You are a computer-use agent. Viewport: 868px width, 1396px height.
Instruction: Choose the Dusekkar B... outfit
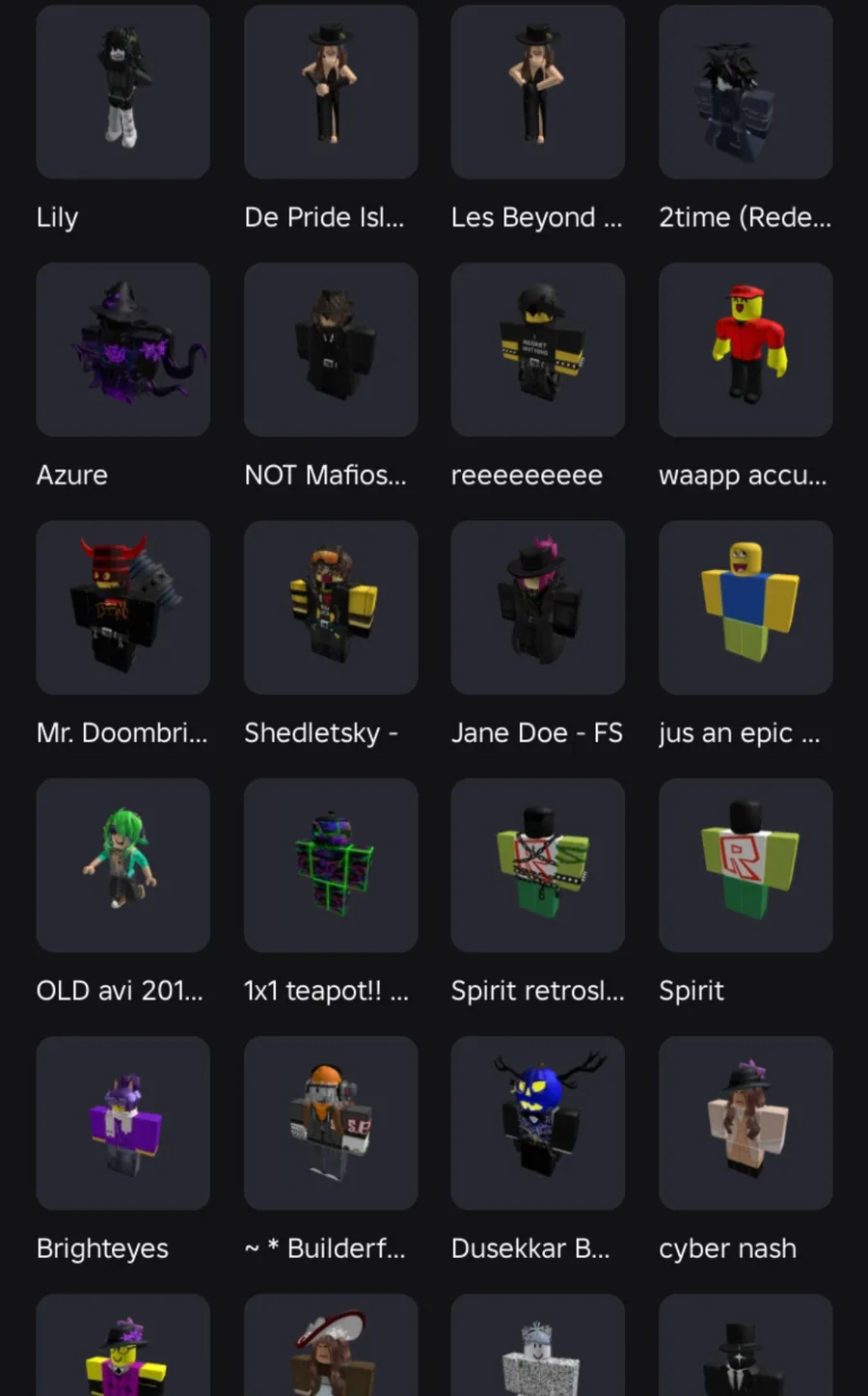(x=537, y=1122)
